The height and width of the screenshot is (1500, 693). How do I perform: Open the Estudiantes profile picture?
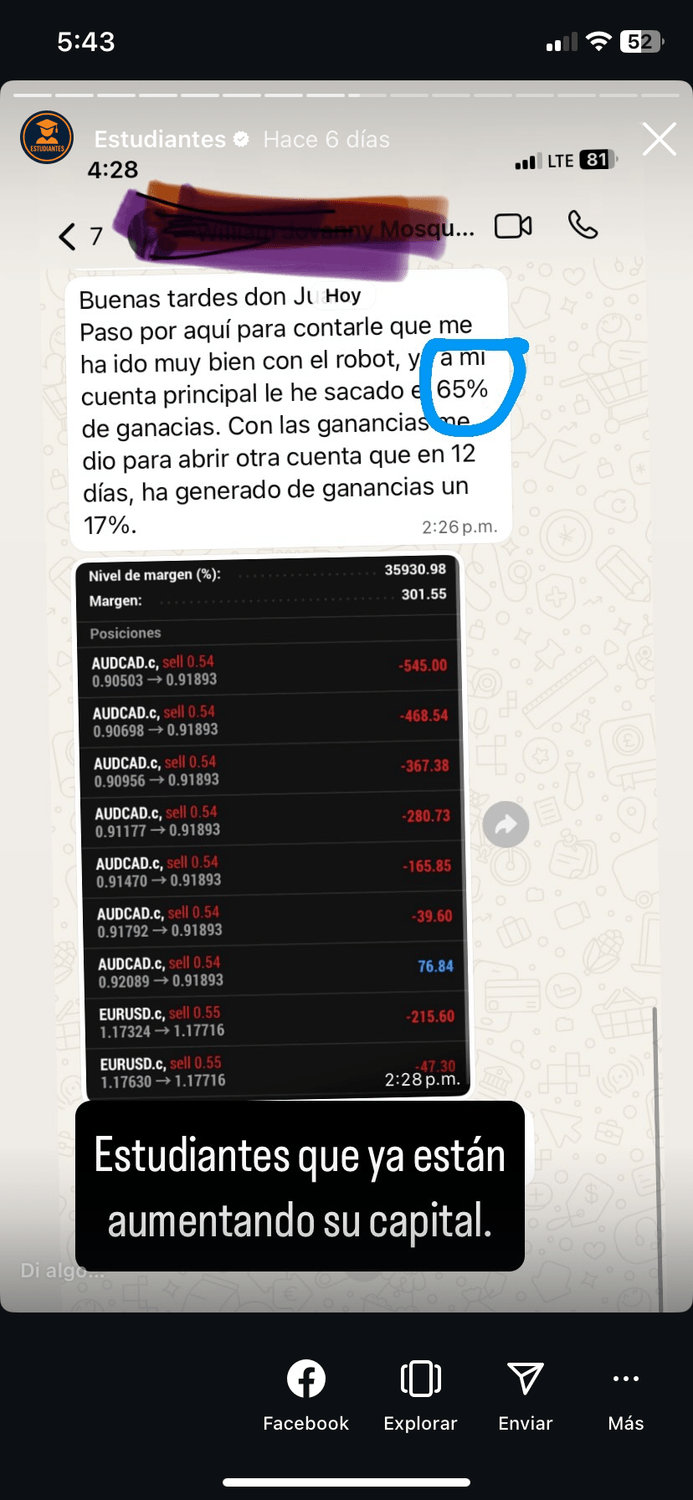[47, 138]
